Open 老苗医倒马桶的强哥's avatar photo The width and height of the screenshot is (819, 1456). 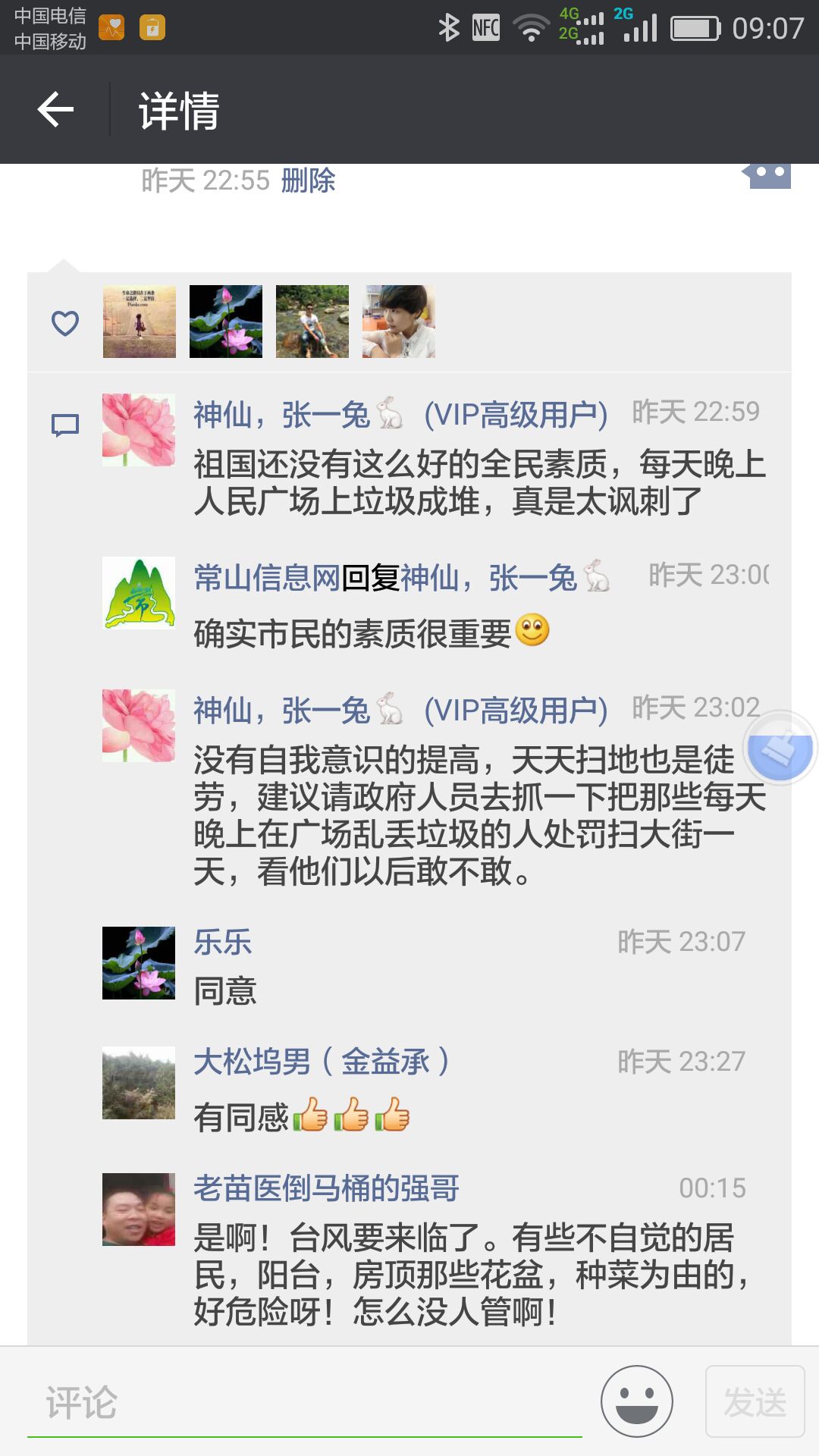pyautogui.click(x=139, y=1210)
